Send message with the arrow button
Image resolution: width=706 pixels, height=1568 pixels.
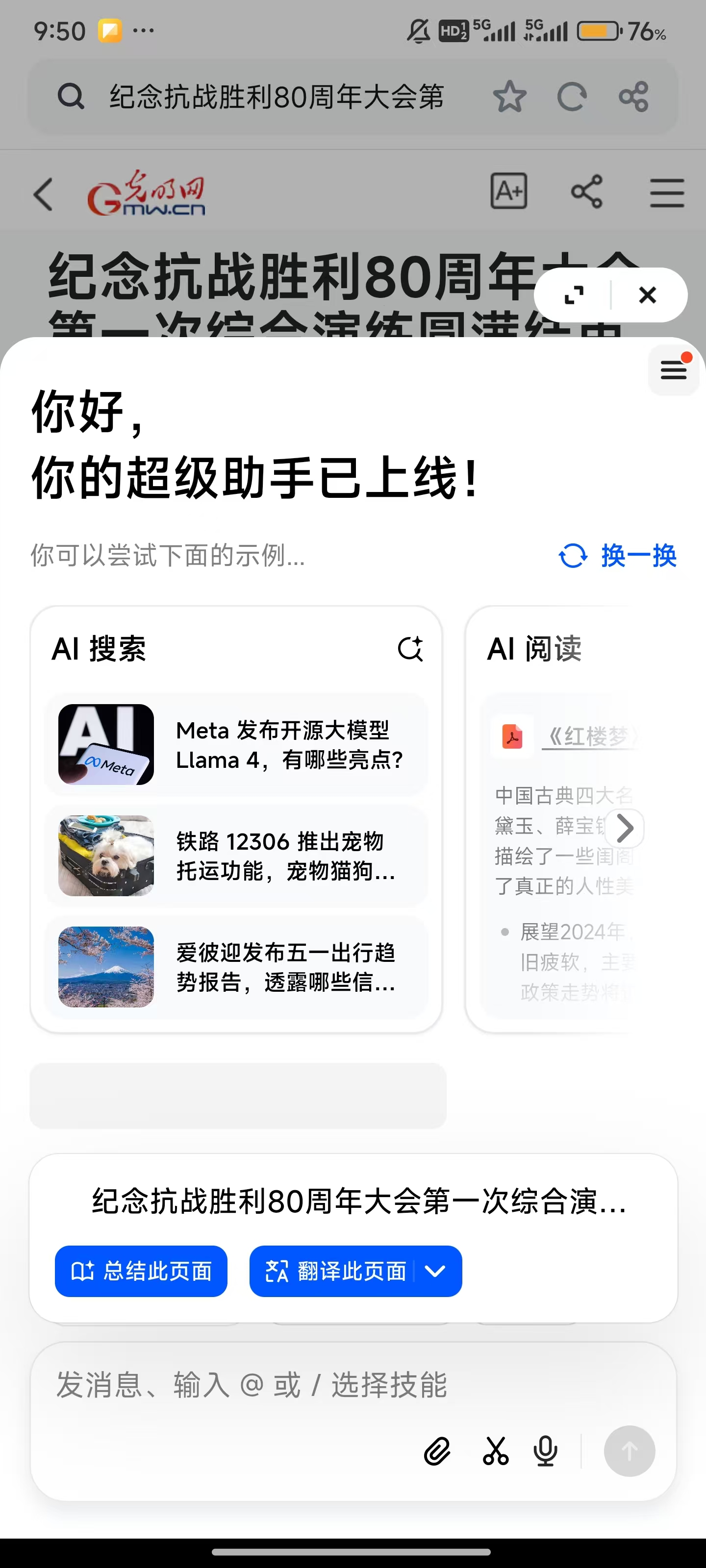coord(630,1451)
